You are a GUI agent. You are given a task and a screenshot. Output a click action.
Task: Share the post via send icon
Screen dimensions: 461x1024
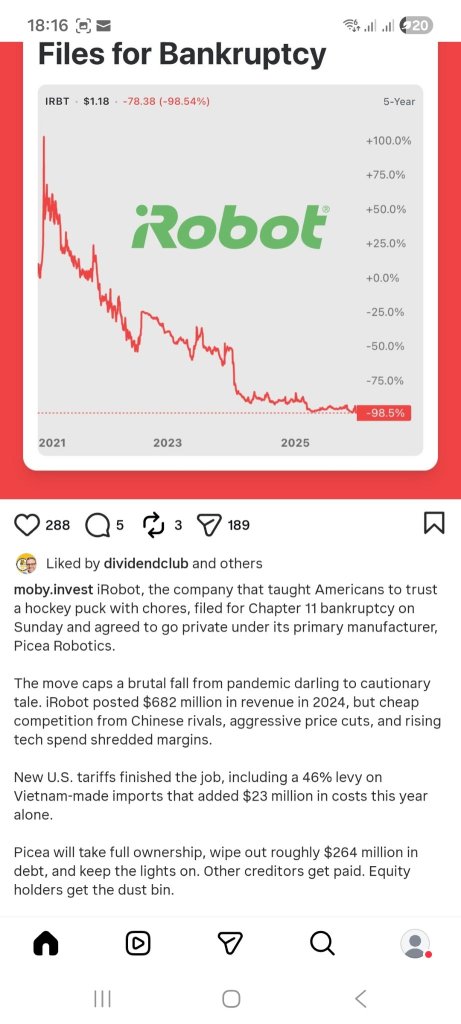coord(210,524)
